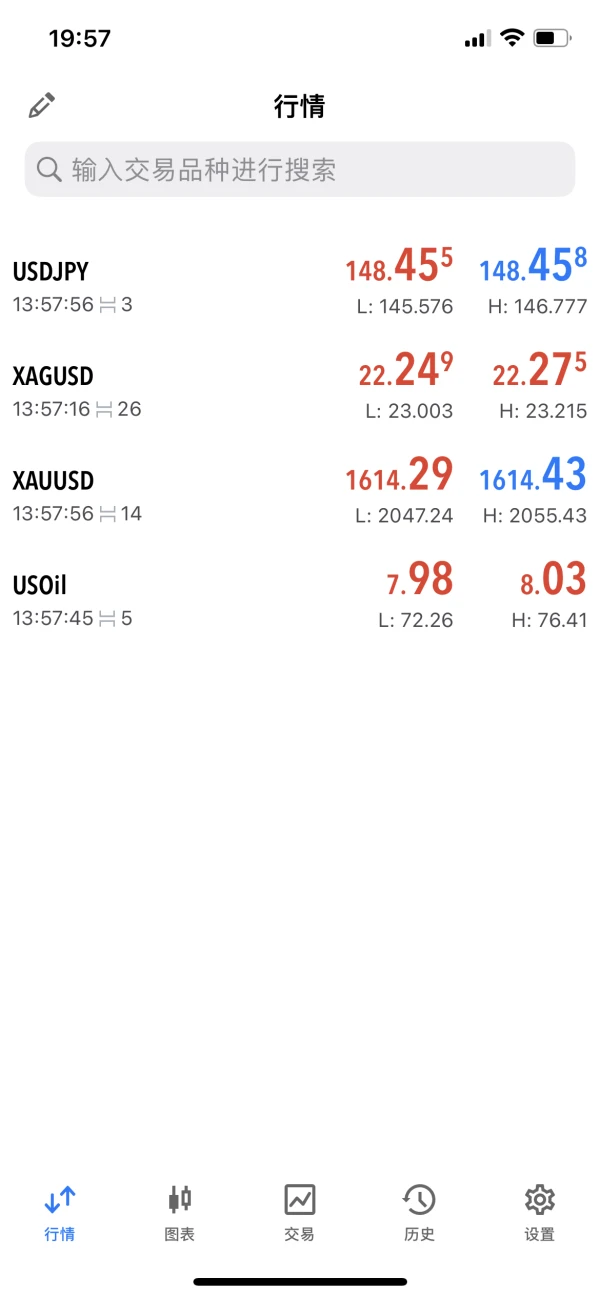This screenshot has height=1298, width=600.
Task: Switch to the 图表 tab
Action: [x=180, y=1212]
